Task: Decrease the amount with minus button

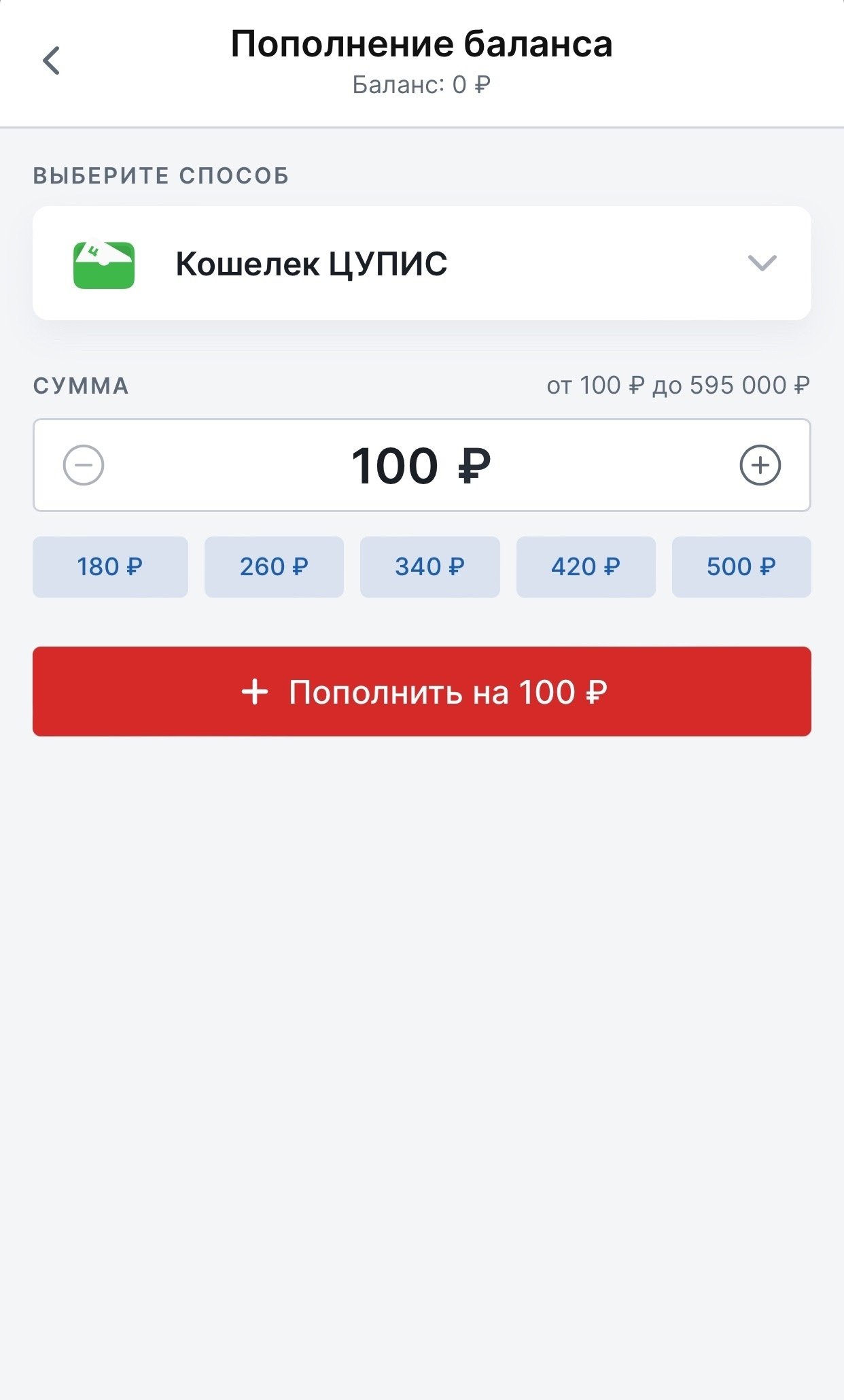Action: pos(84,466)
